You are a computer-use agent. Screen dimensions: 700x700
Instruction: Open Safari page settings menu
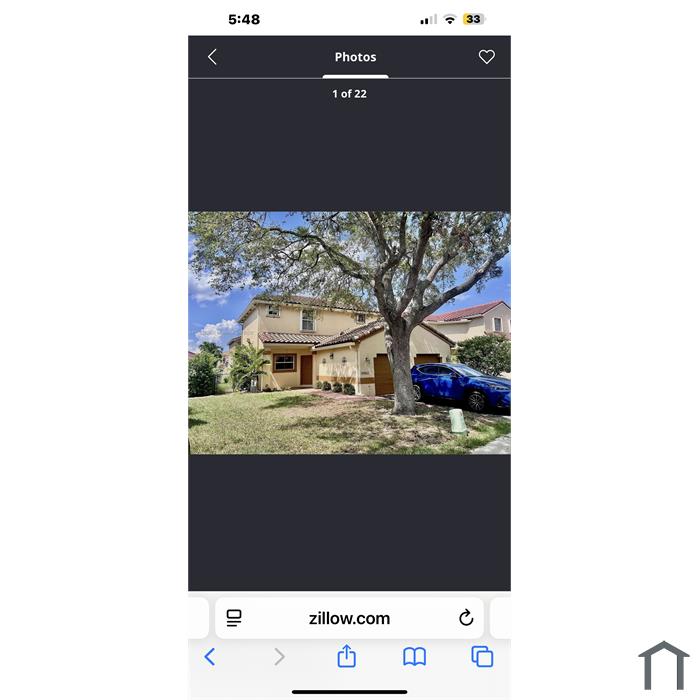click(x=234, y=618)
